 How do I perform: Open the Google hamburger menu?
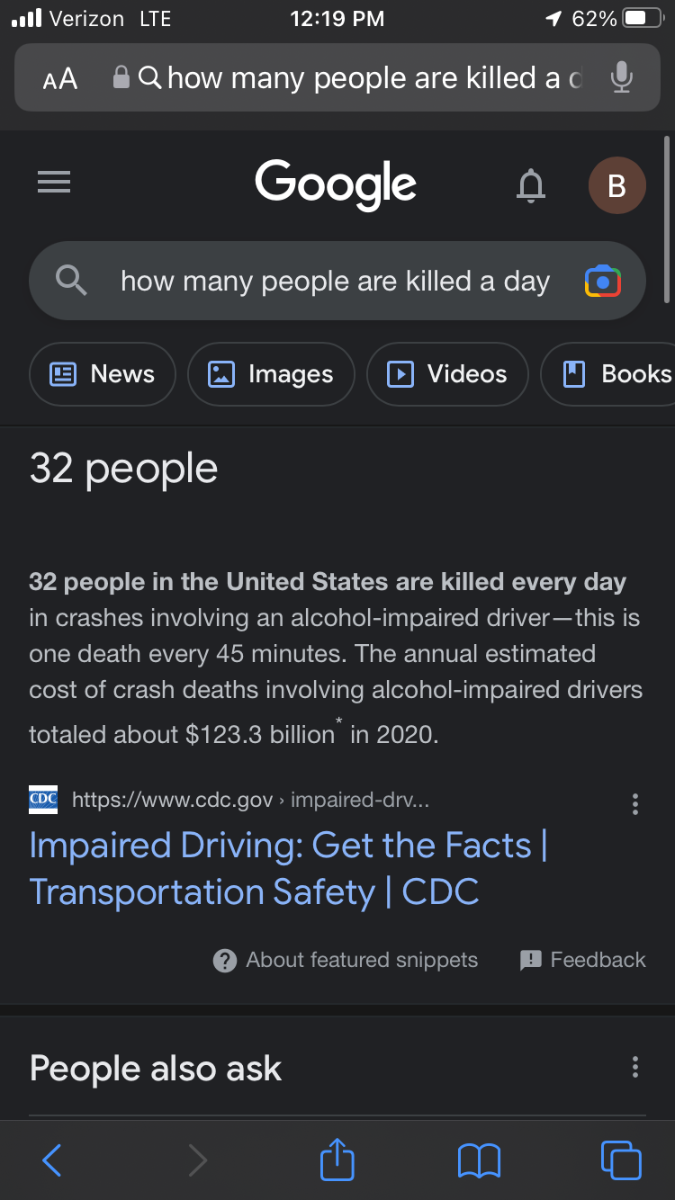(x=54, y=183)
